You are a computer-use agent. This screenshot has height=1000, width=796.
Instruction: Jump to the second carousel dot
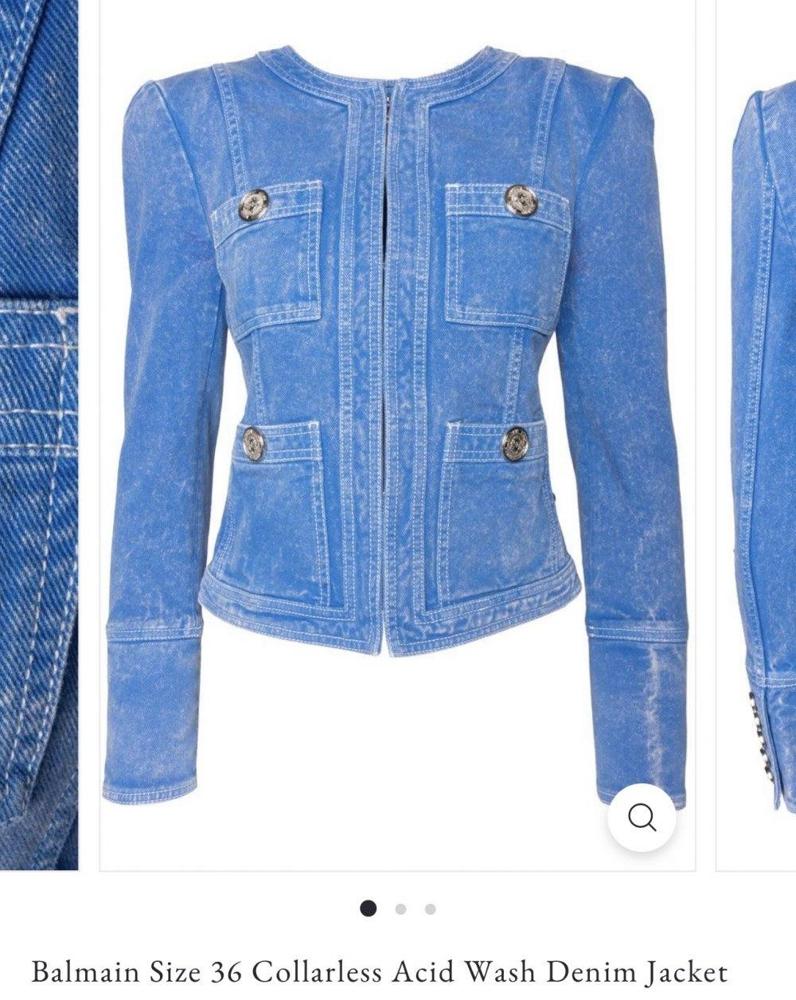pyautogui.click(x=400, y=909)
